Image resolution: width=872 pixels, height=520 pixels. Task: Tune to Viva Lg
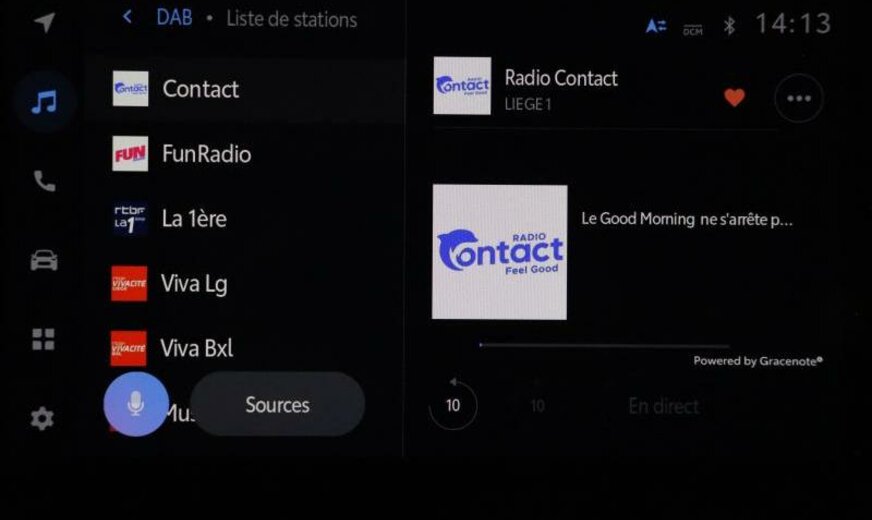click(245, 284)
